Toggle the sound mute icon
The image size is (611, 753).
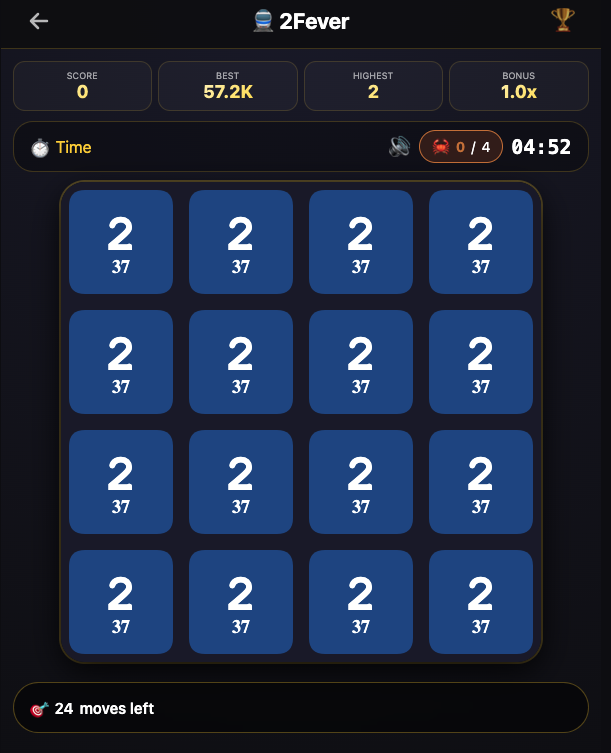[399, 147]
